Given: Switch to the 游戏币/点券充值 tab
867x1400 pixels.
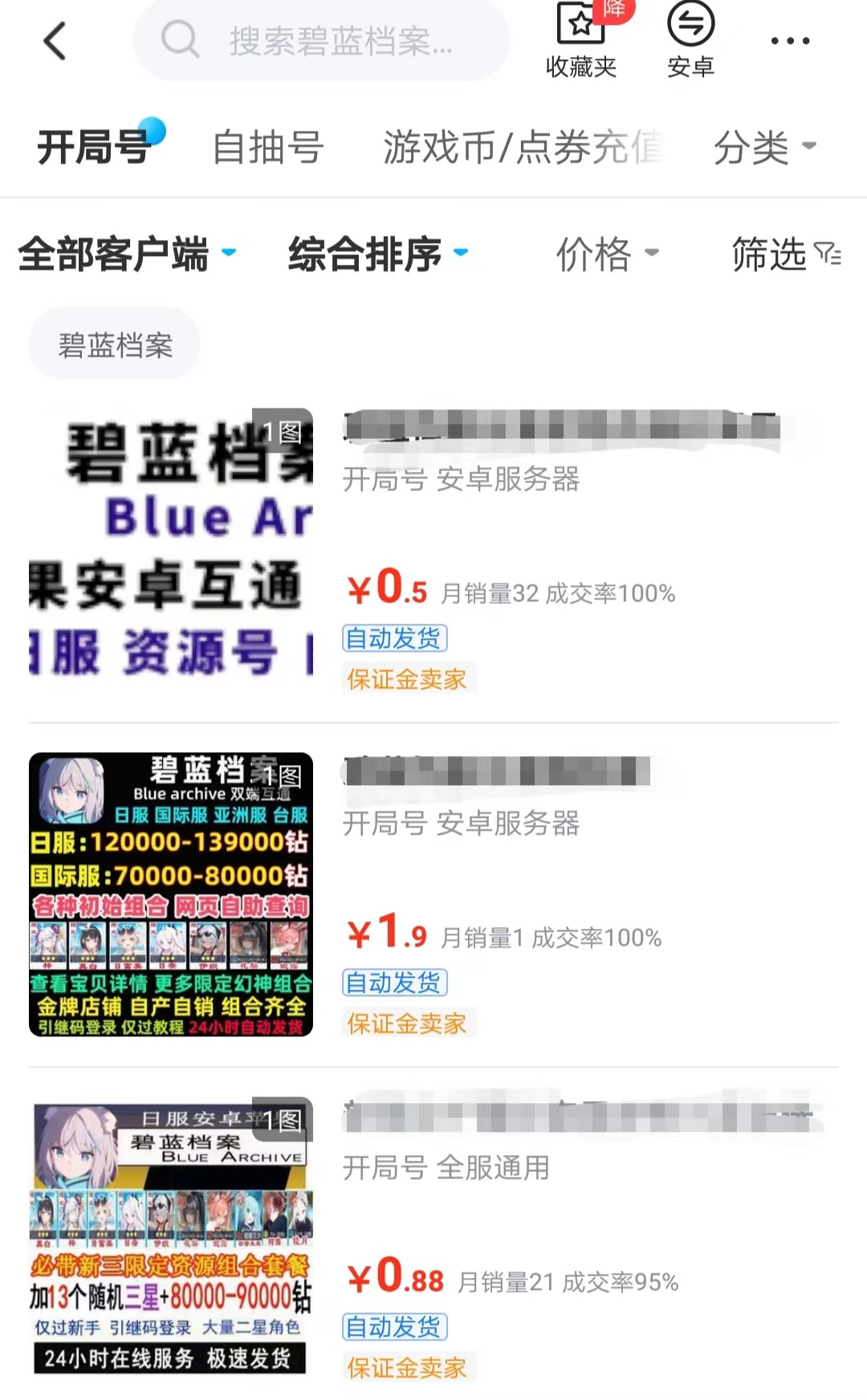Looking at the screenshot, I should click(522, 147).
